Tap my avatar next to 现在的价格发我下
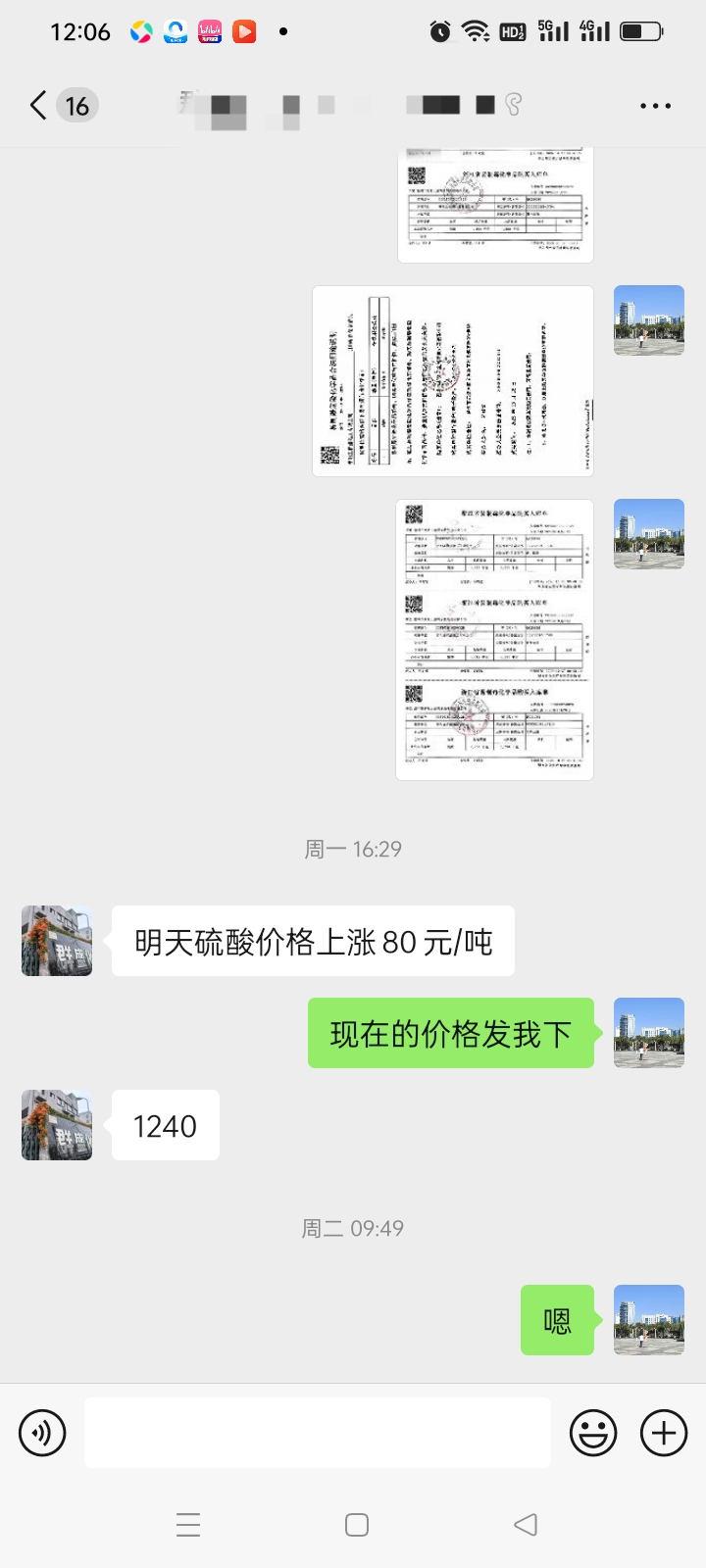 click(649, 1033)
